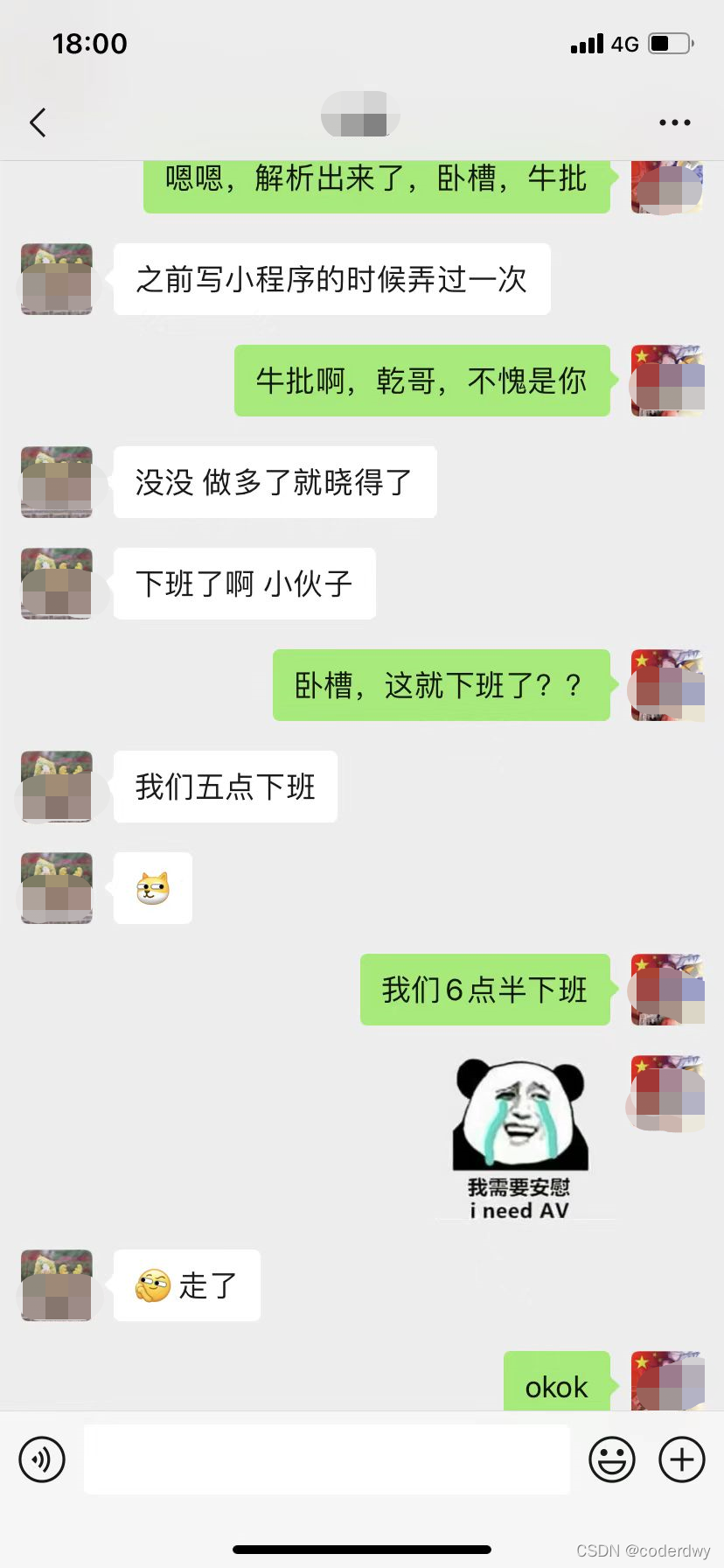The image size is (724, 1568).
Task: Go back to the chat list
Action: point(38,122)
